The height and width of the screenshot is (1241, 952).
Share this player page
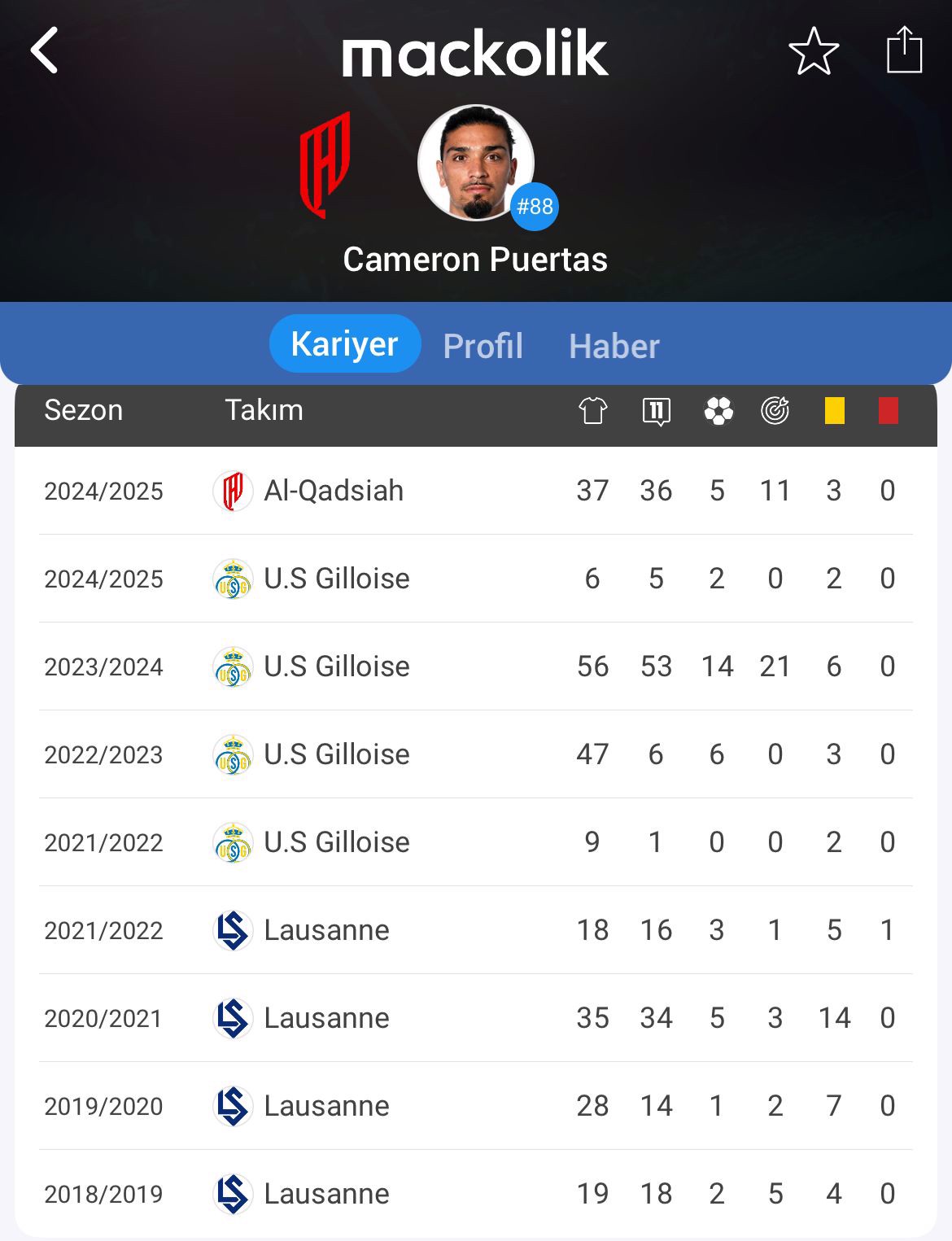pos(904,50)
